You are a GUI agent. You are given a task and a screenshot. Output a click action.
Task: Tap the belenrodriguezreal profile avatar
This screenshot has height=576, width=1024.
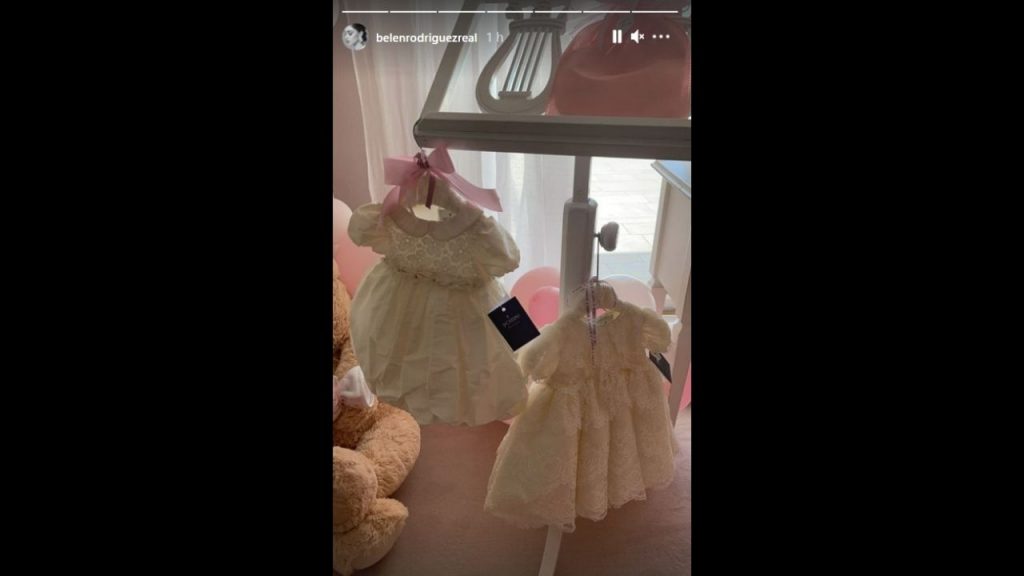tap(354, 37)
